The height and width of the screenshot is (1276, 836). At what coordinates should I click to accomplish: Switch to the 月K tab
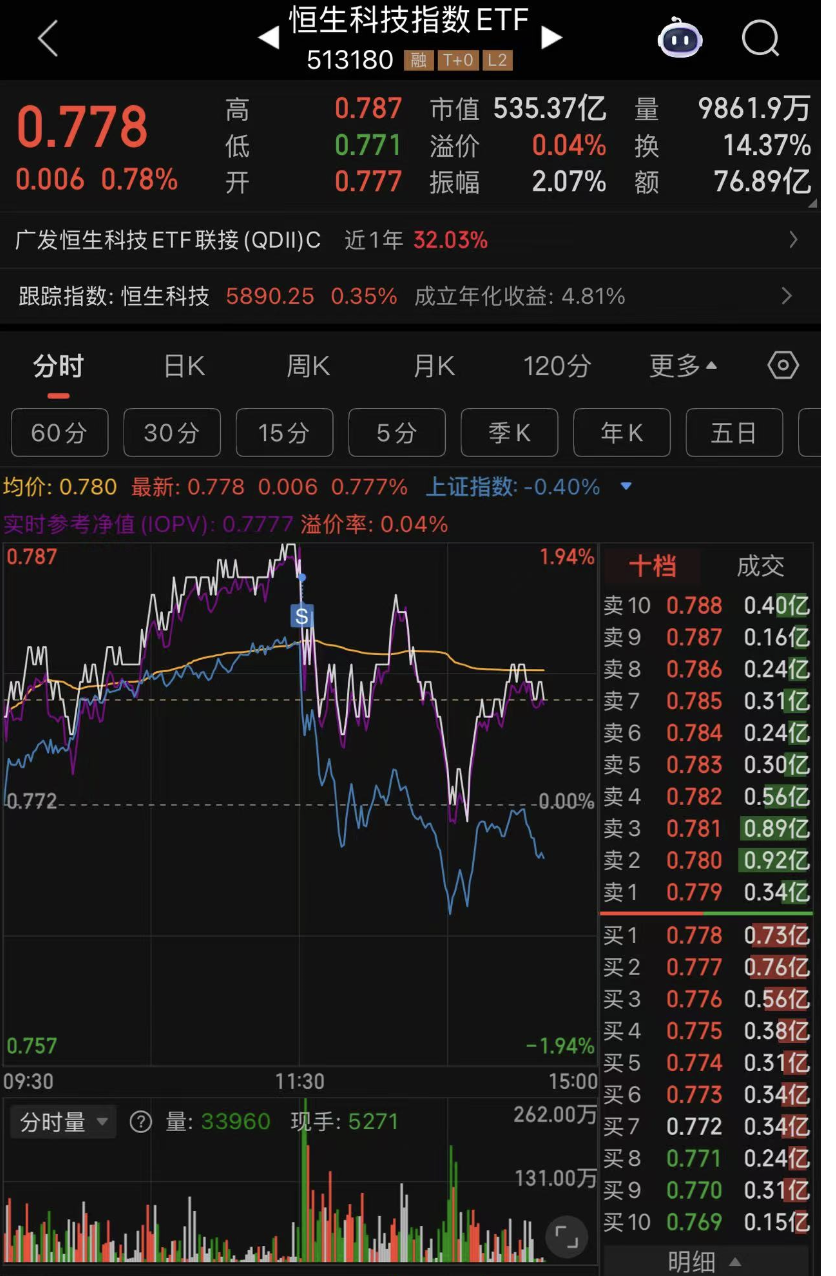click(x=433, y=367)
